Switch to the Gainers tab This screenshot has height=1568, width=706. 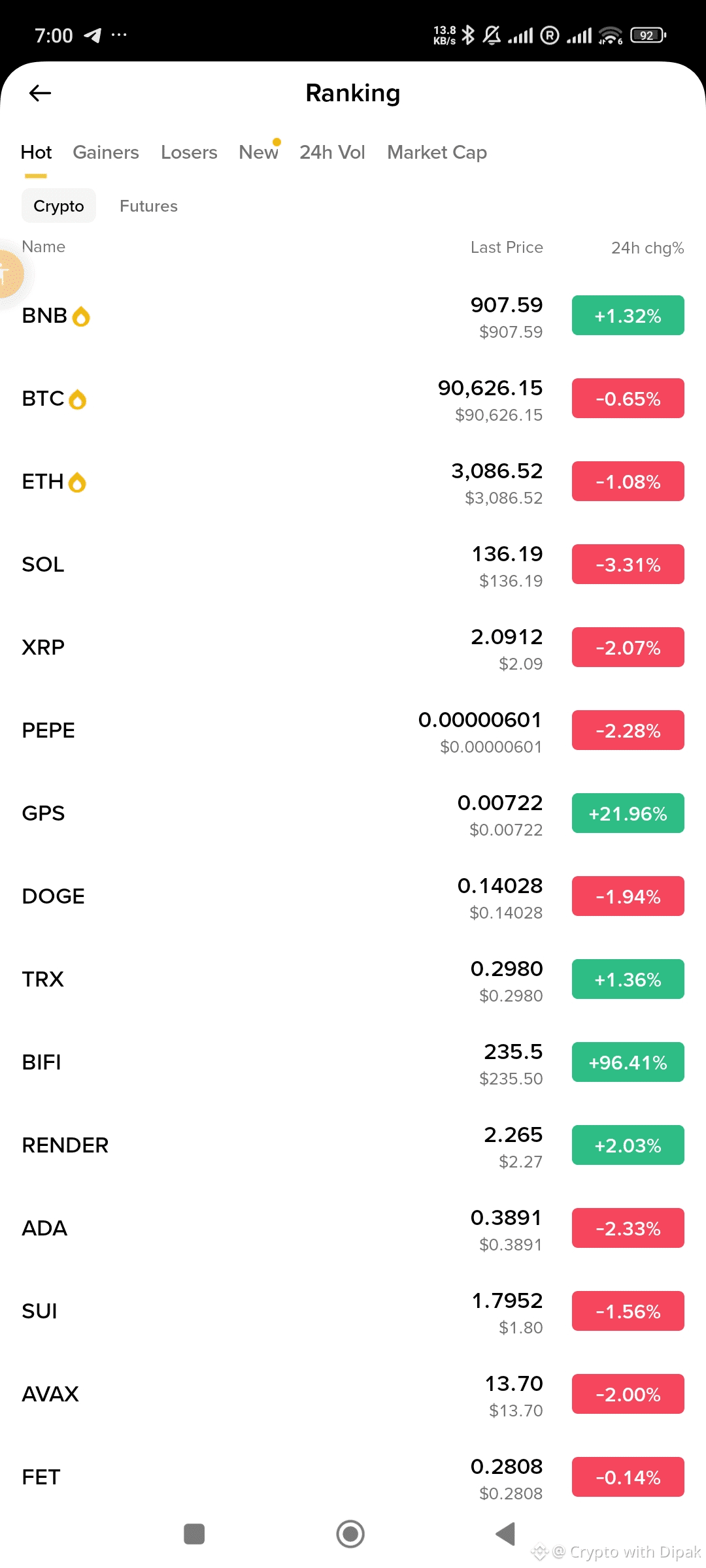[x=106, y=152]
